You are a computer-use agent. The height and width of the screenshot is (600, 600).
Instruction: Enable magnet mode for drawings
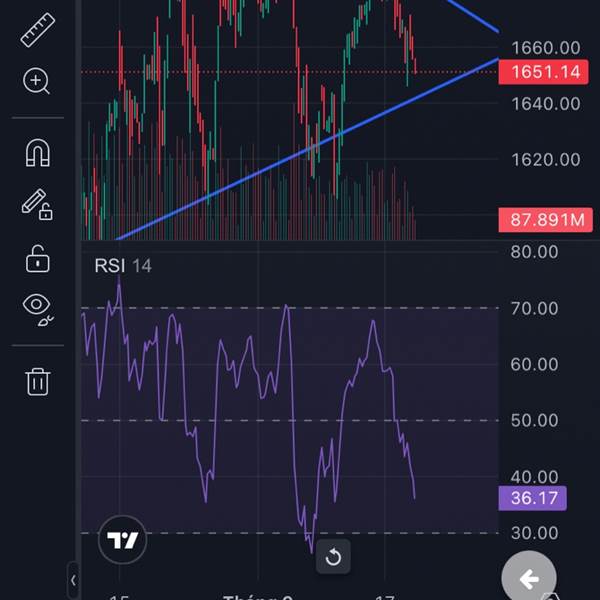(37, 154)
